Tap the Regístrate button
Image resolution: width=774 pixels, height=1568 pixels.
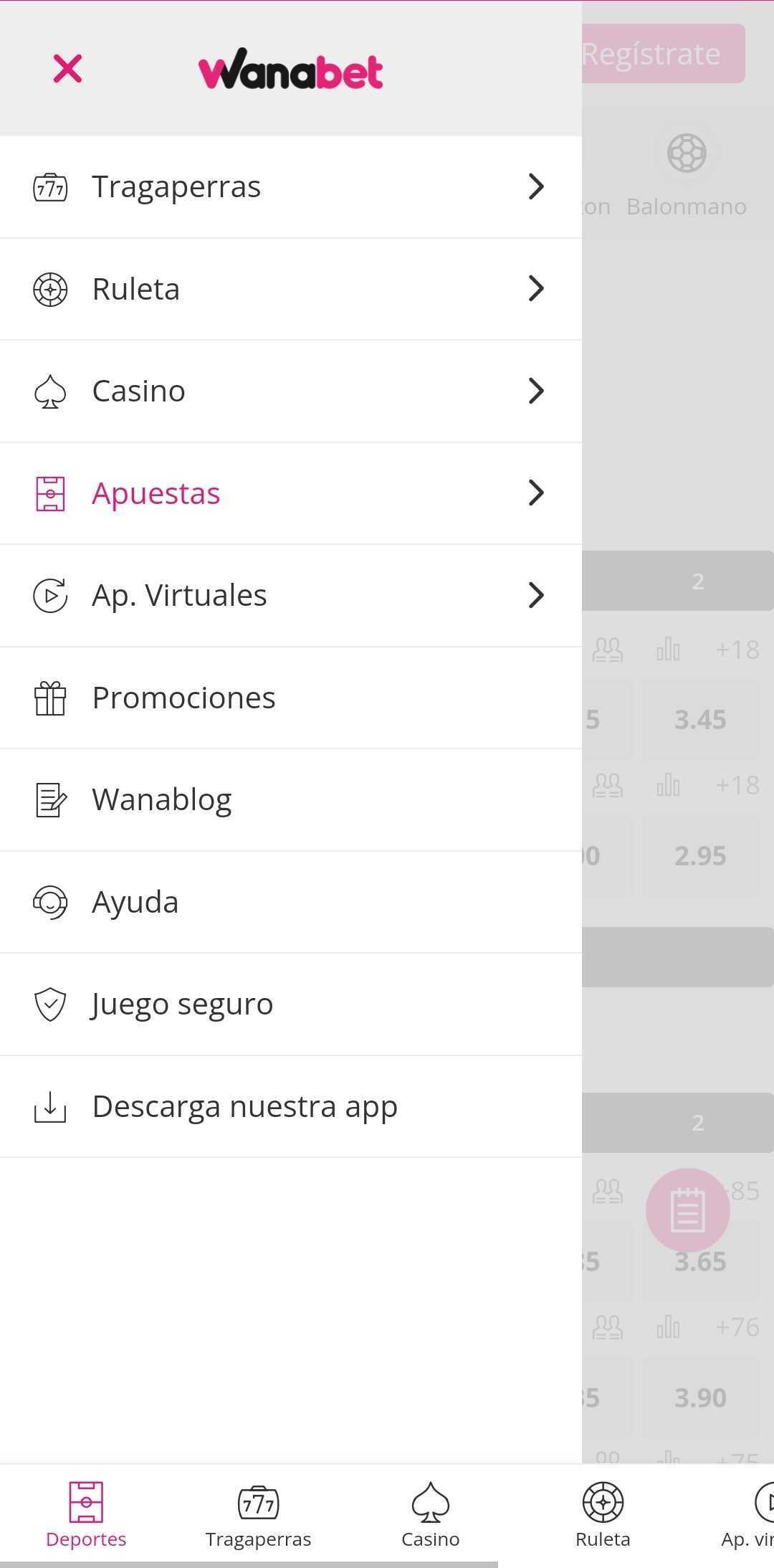[663, 54]
